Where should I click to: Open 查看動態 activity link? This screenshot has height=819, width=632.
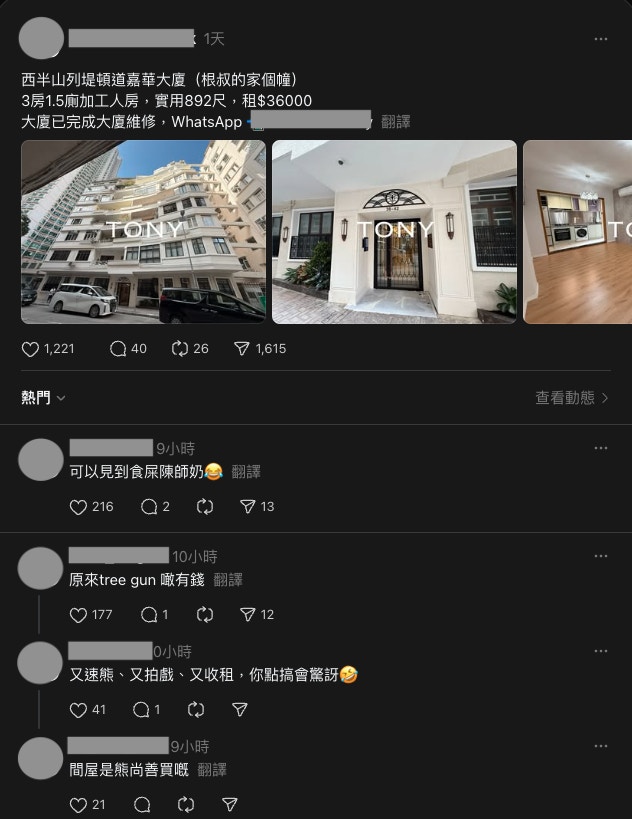click(x=571, y=398)
